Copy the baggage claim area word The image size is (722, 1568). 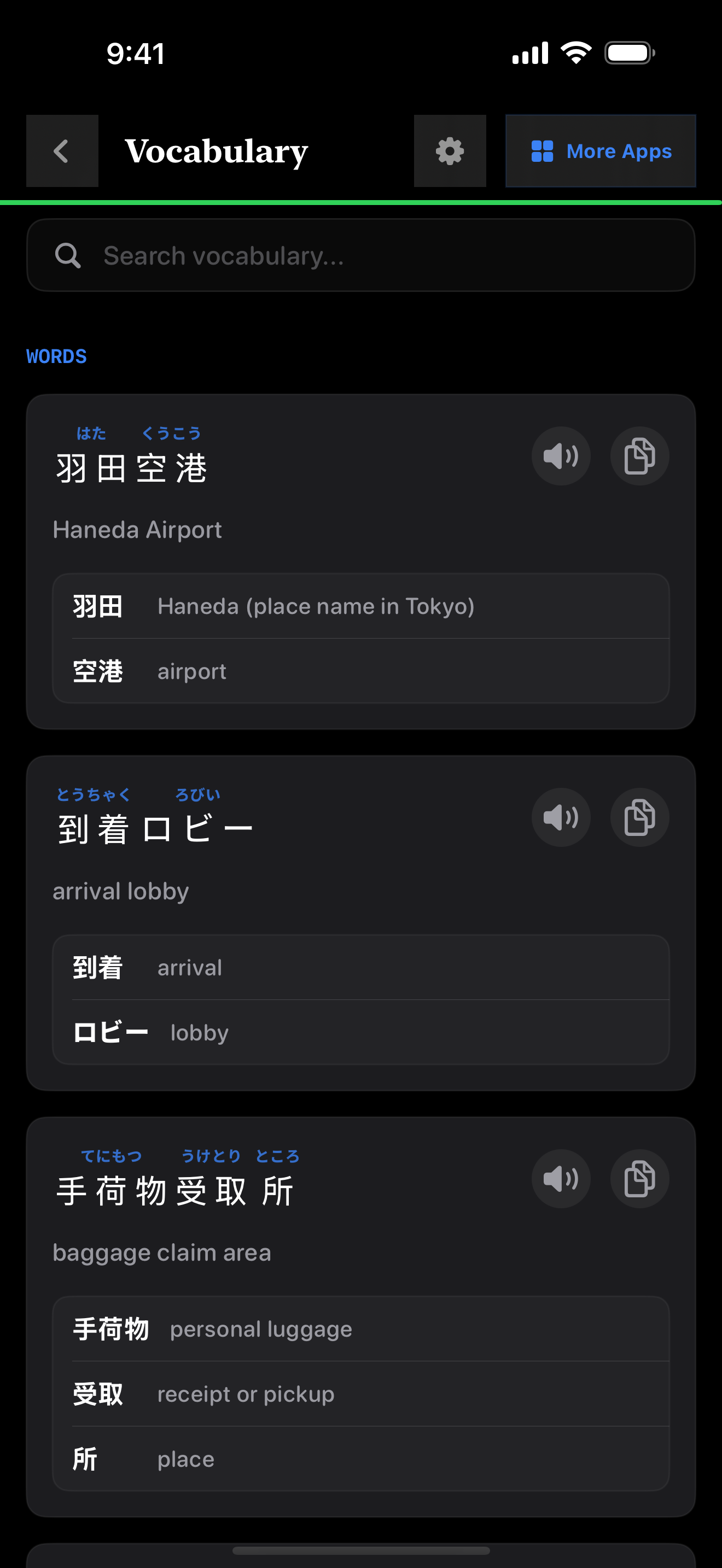639,1178
